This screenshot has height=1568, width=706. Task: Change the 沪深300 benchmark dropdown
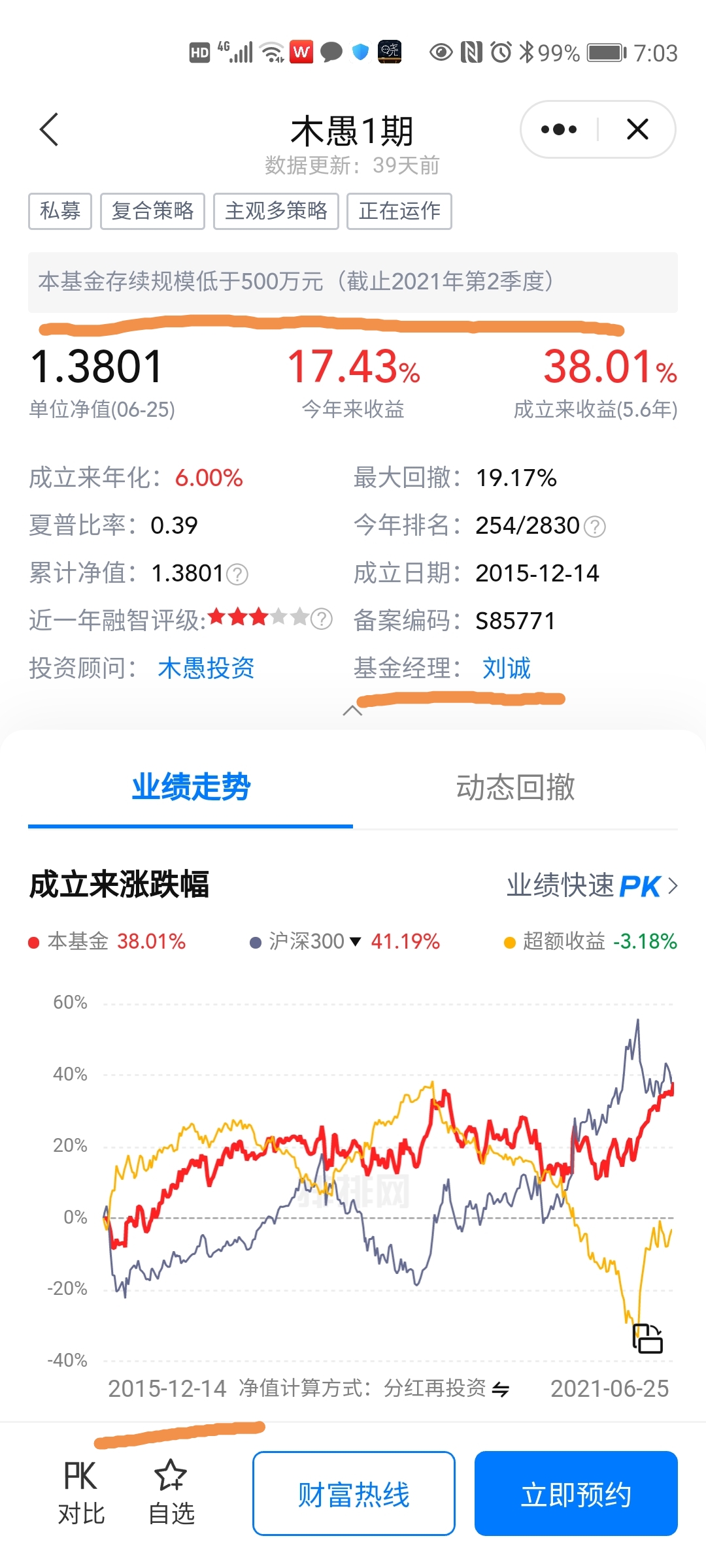click(355, 941)
